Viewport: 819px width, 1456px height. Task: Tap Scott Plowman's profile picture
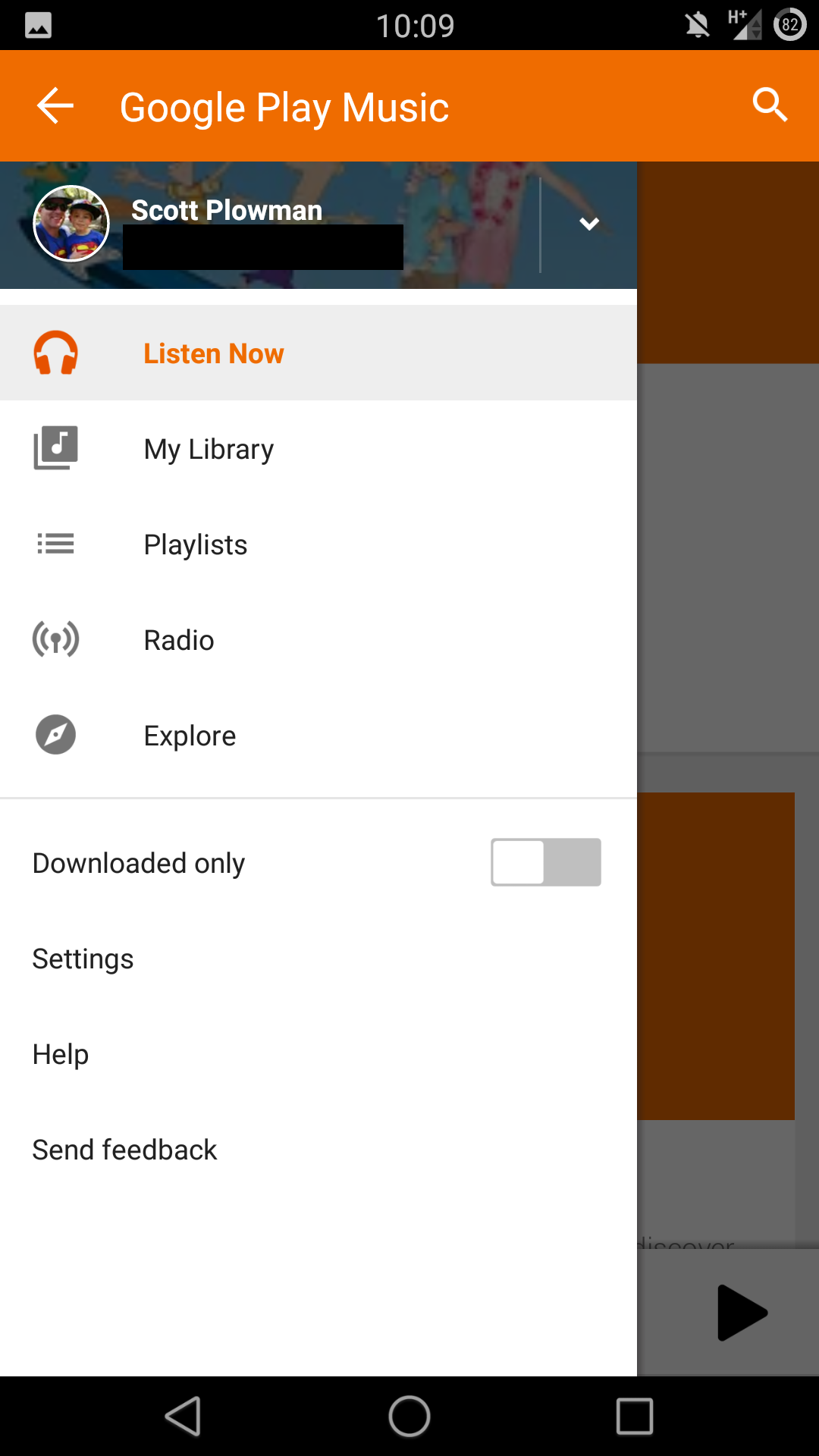pos(71,224)
